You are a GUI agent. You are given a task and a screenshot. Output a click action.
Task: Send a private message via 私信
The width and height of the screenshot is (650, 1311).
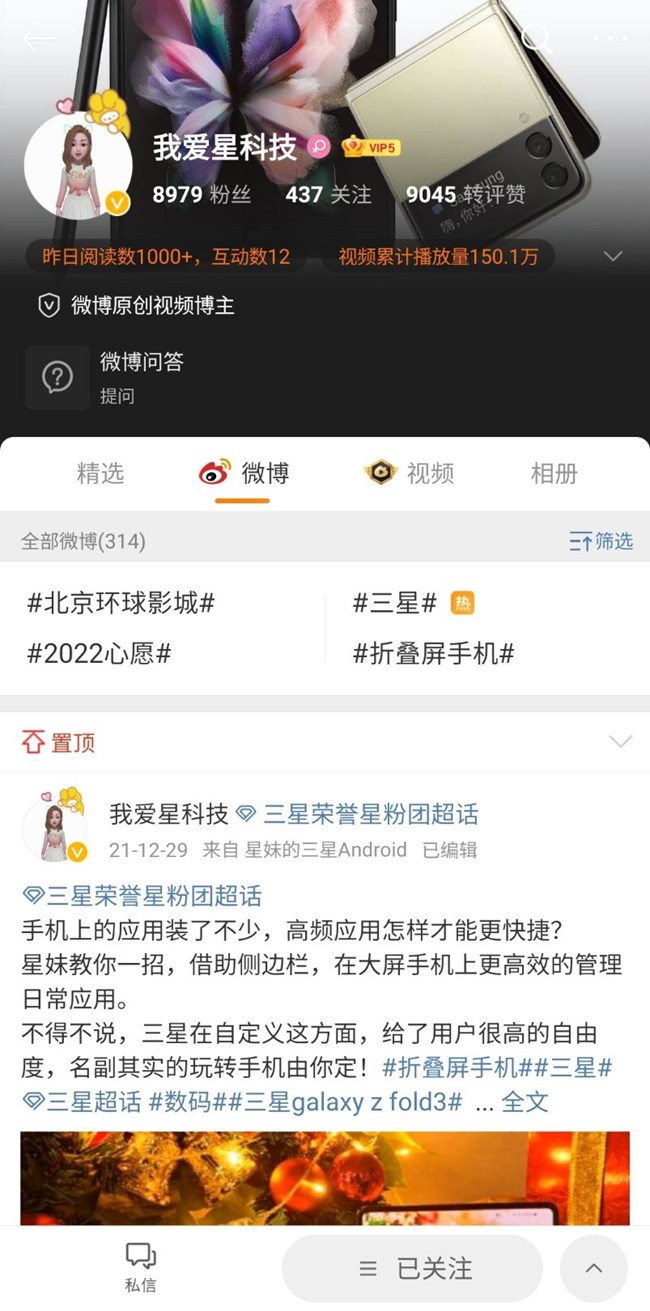(x=140, y=1267)
